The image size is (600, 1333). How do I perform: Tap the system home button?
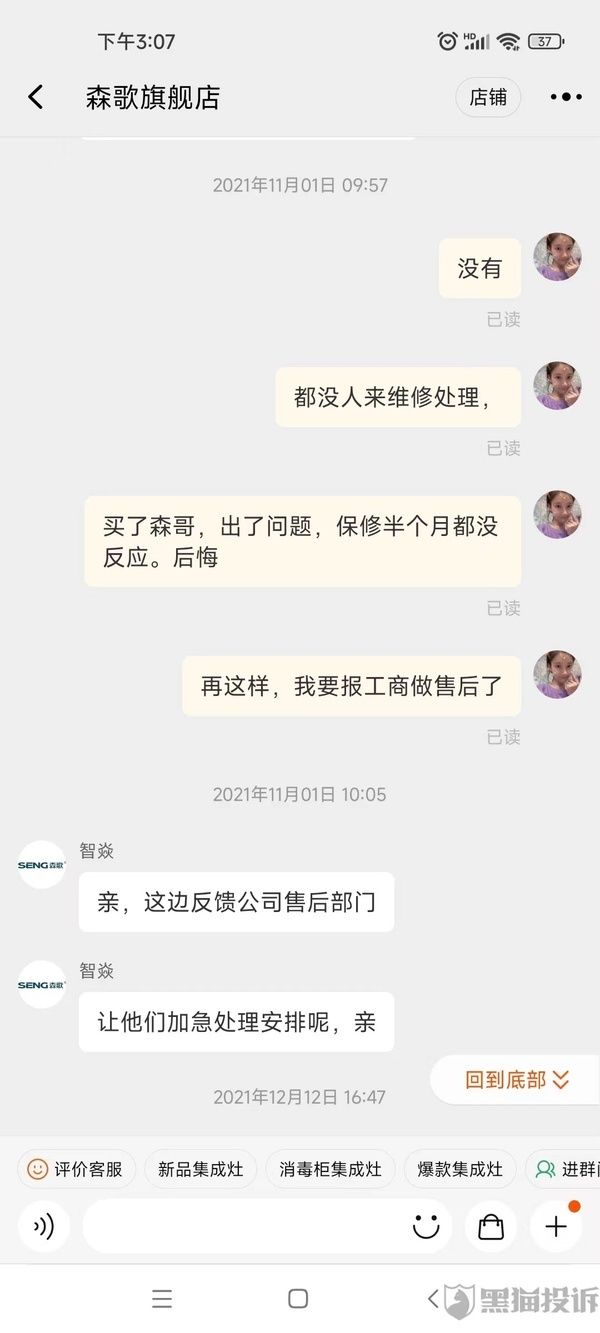tap(298, 1298)
